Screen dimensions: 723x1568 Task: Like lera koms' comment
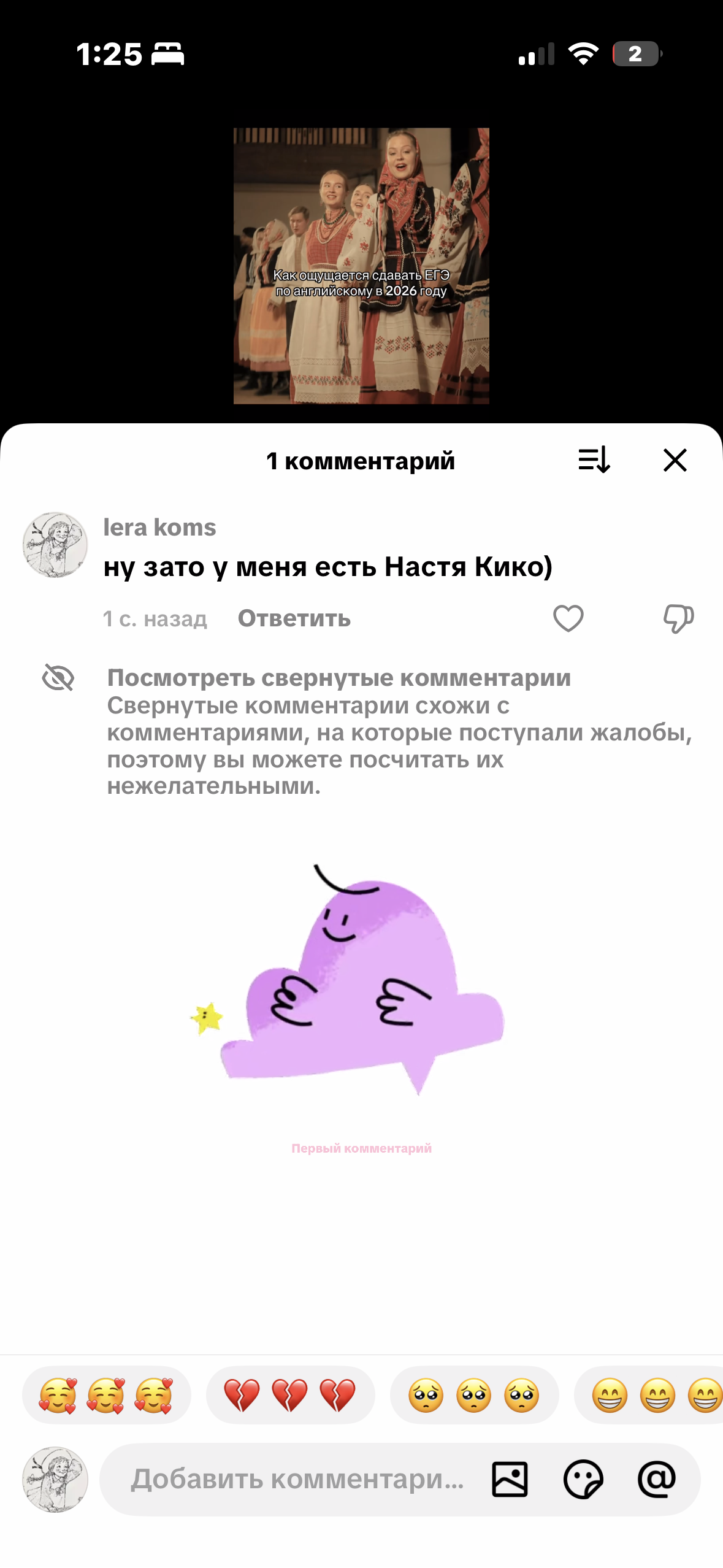point(568,618)
